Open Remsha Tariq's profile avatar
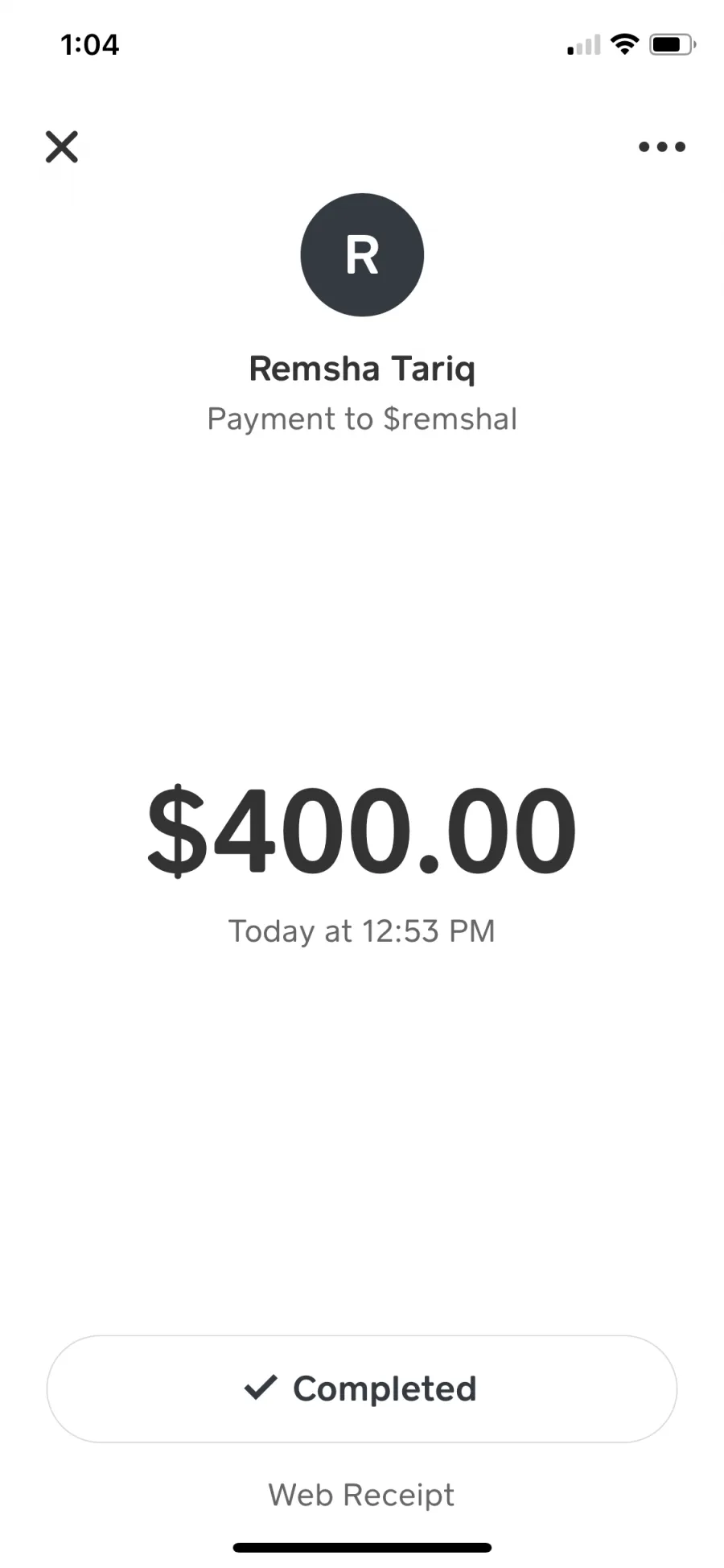The width and height of the screenshot is (724, 1568). (x=362, y=254)
